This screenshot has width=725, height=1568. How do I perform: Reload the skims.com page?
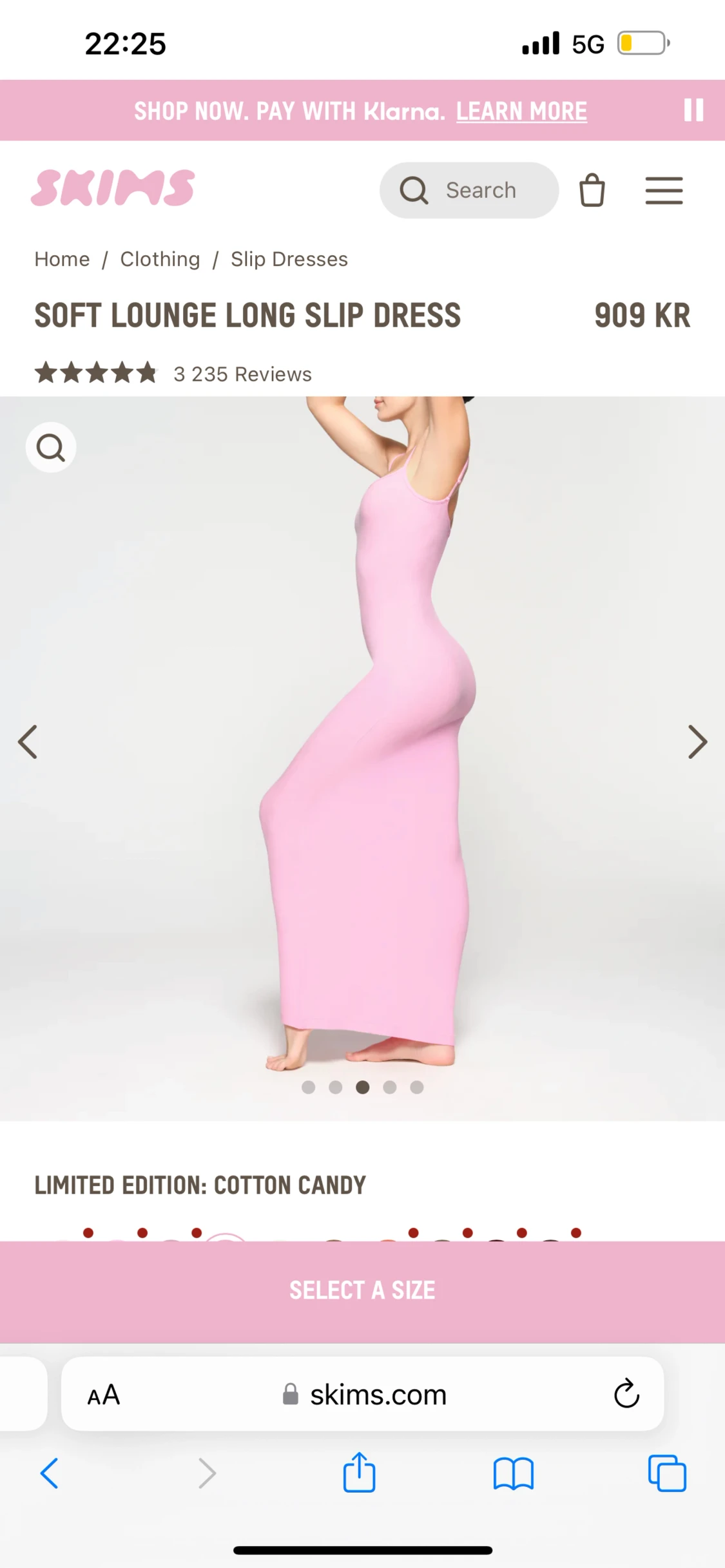[x=626, y=1394]
